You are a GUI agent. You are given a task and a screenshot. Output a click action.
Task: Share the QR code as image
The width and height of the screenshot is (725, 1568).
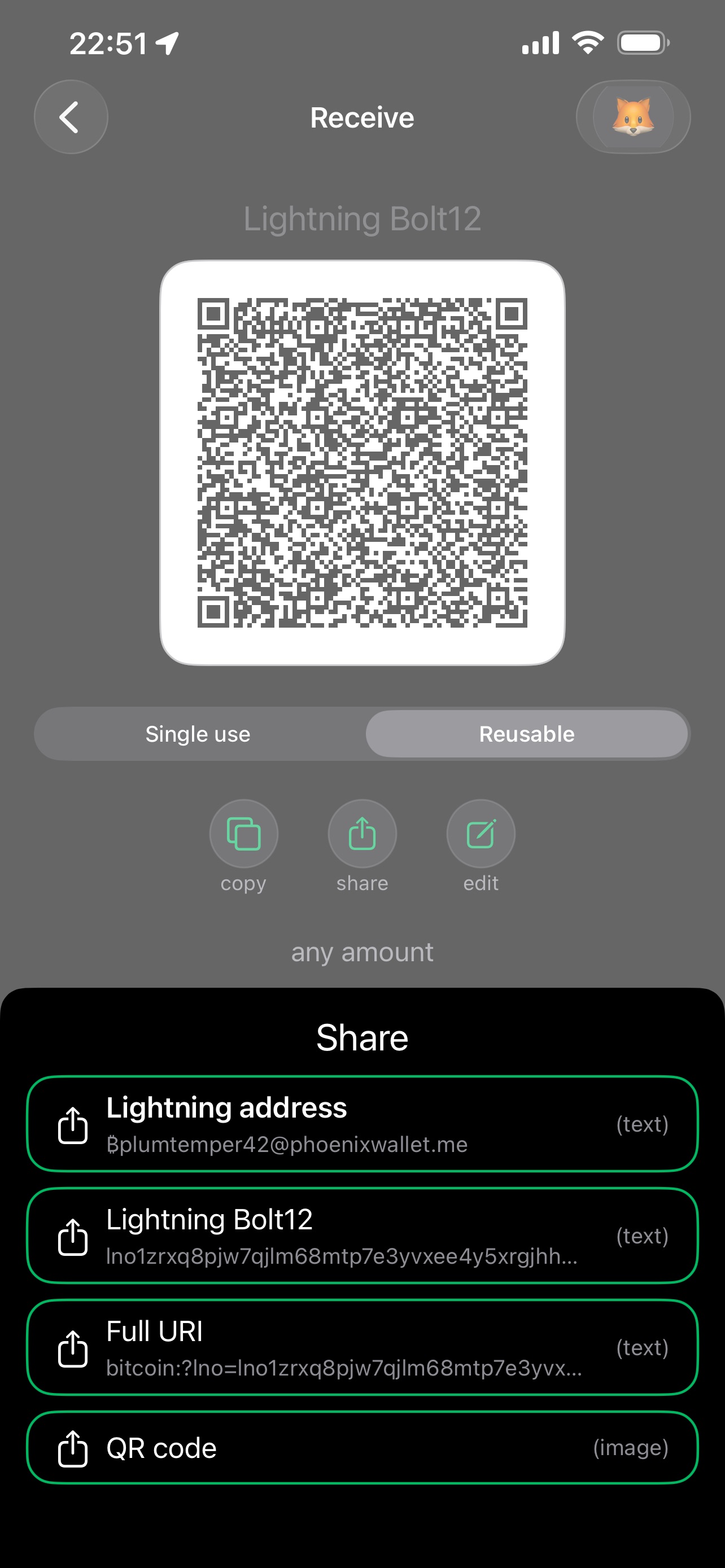(x=362, y=1447)
